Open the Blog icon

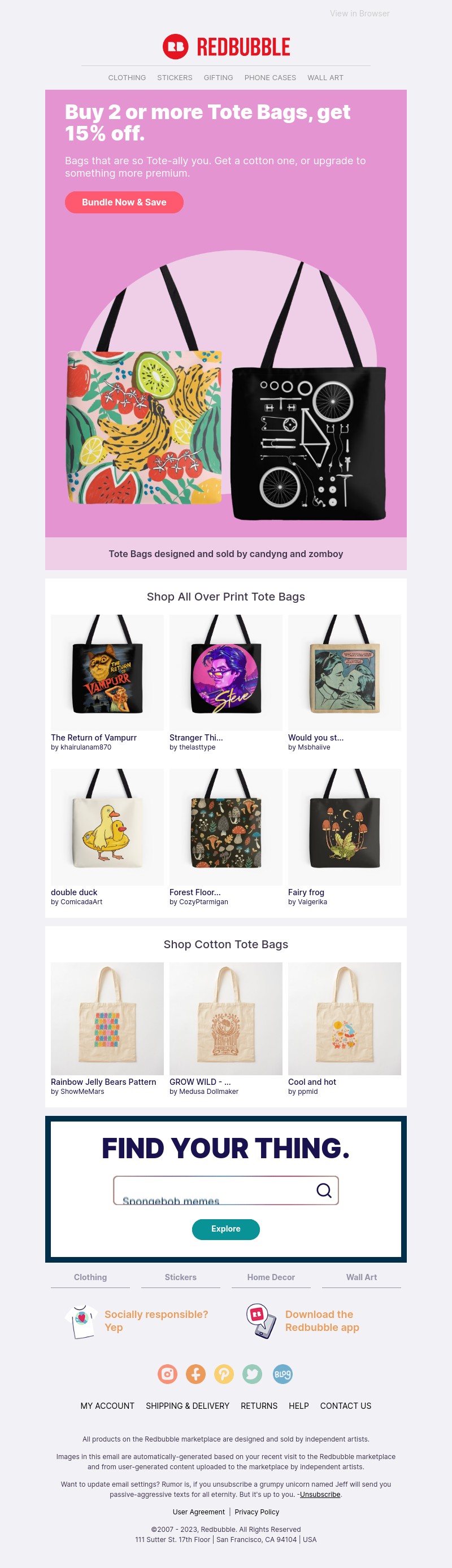(x=282, y=1374)
